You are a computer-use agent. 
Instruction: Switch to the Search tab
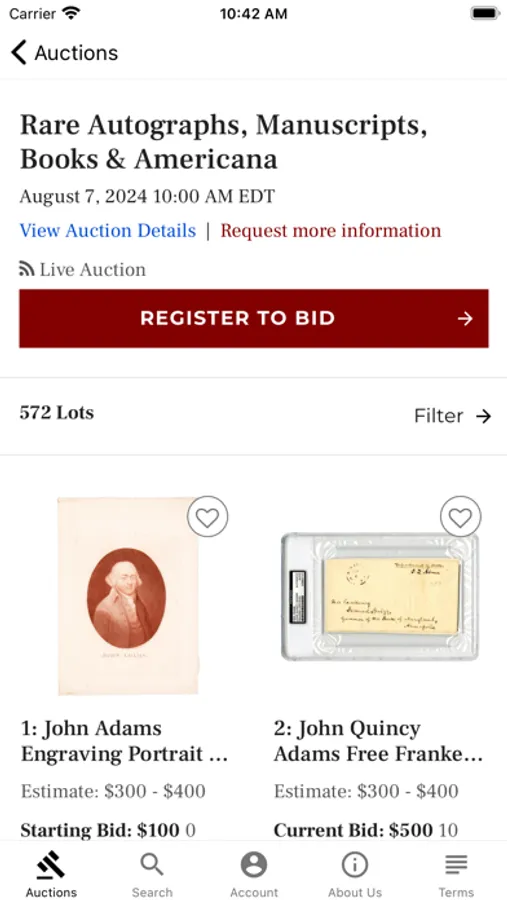(x=152, y=874)
